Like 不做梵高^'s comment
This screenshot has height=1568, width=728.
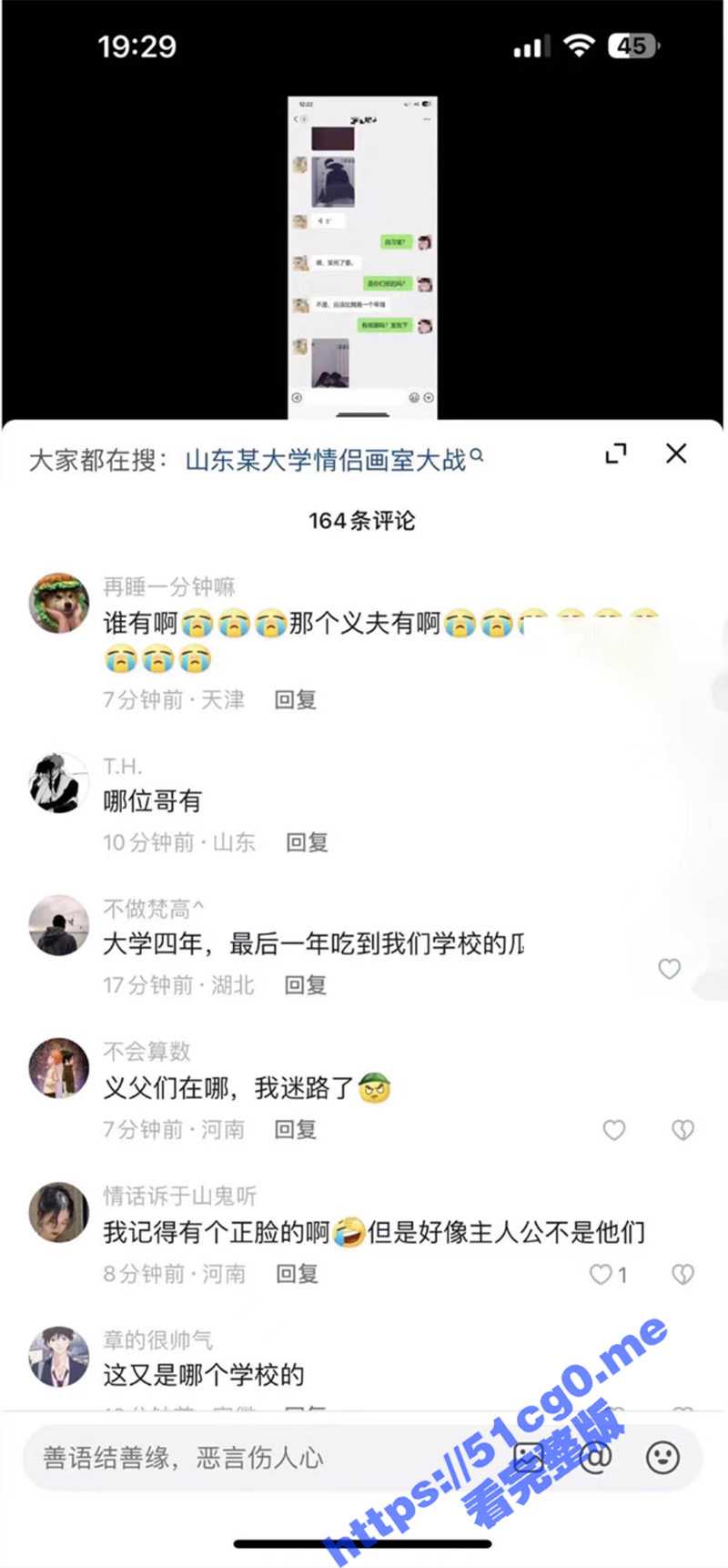coord(669,969)
